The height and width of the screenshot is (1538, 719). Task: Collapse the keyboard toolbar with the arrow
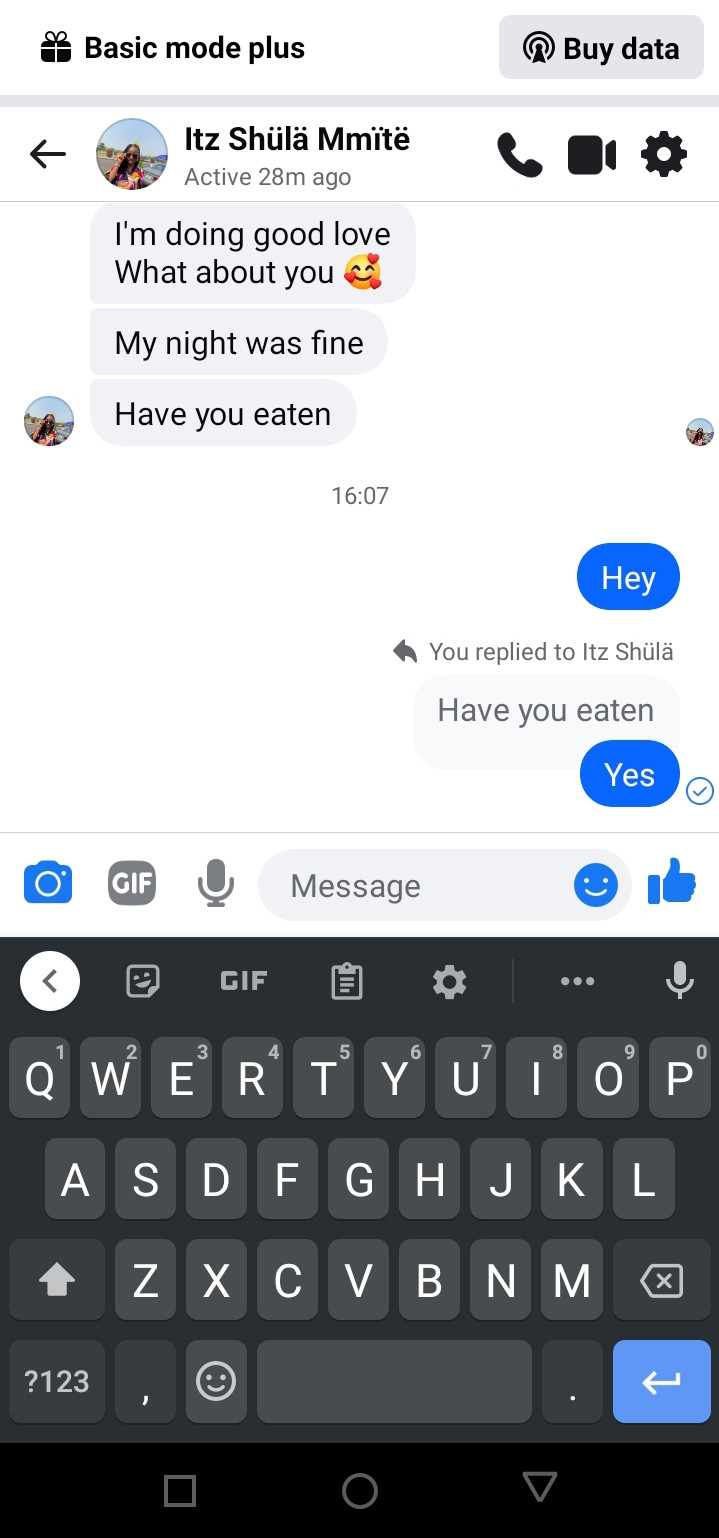tap(50, 981)
